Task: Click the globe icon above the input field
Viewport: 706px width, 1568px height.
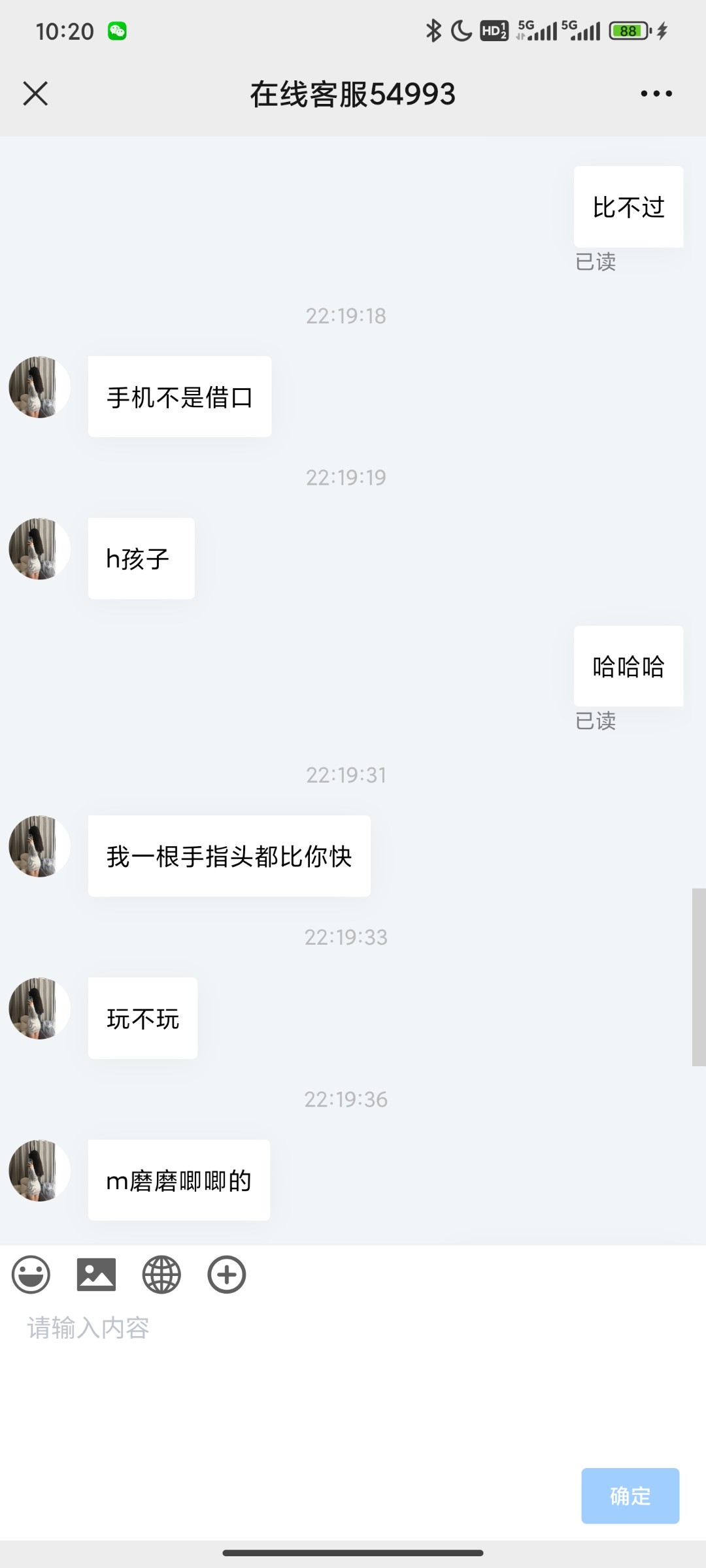Action: tap(161, 1273)
